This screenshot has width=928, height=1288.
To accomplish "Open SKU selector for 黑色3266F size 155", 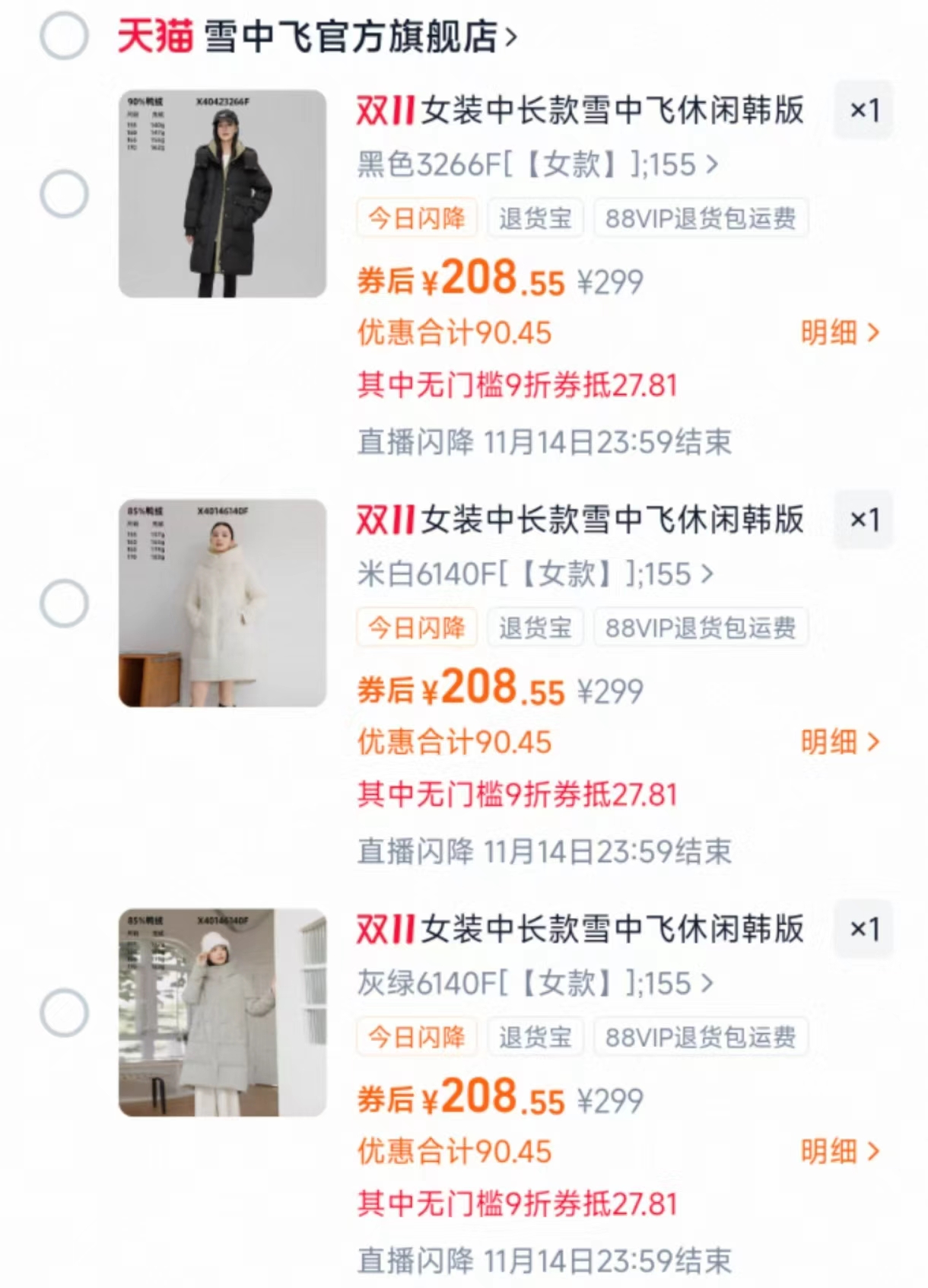I will pyautogui.click(x=532, y=164).
